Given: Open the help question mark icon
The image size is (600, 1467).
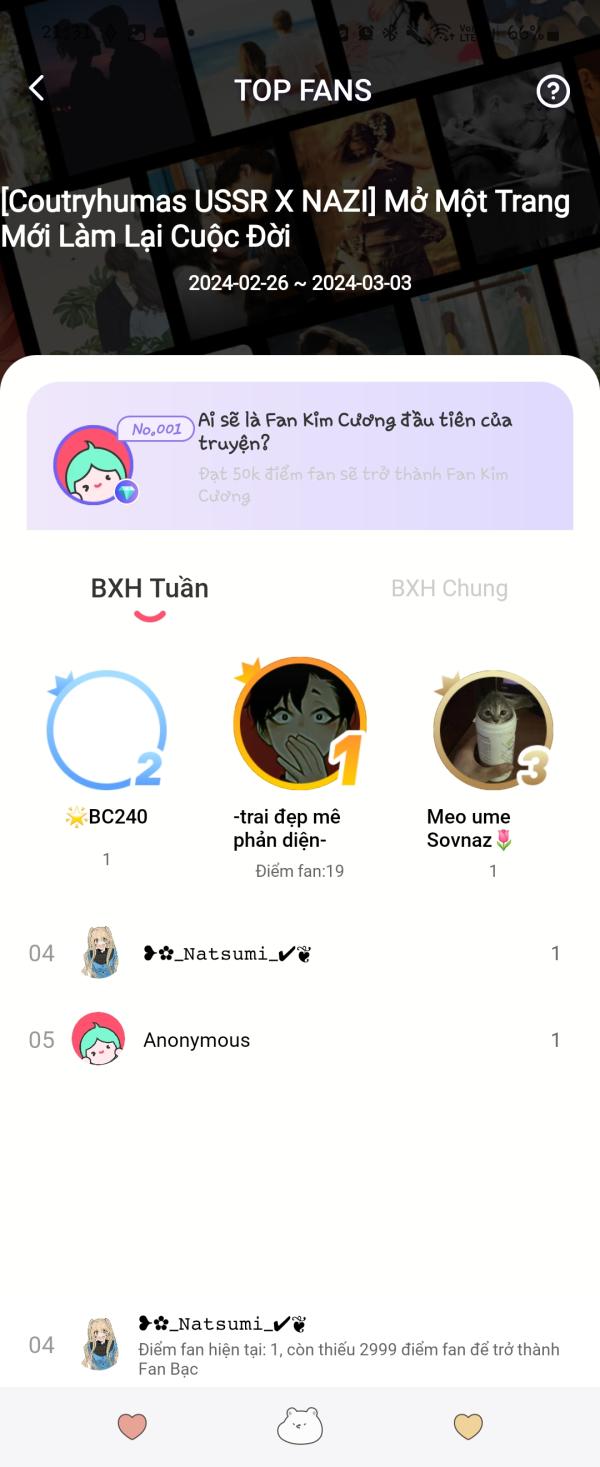Looking at the screenshot, I should coord(552,91).
